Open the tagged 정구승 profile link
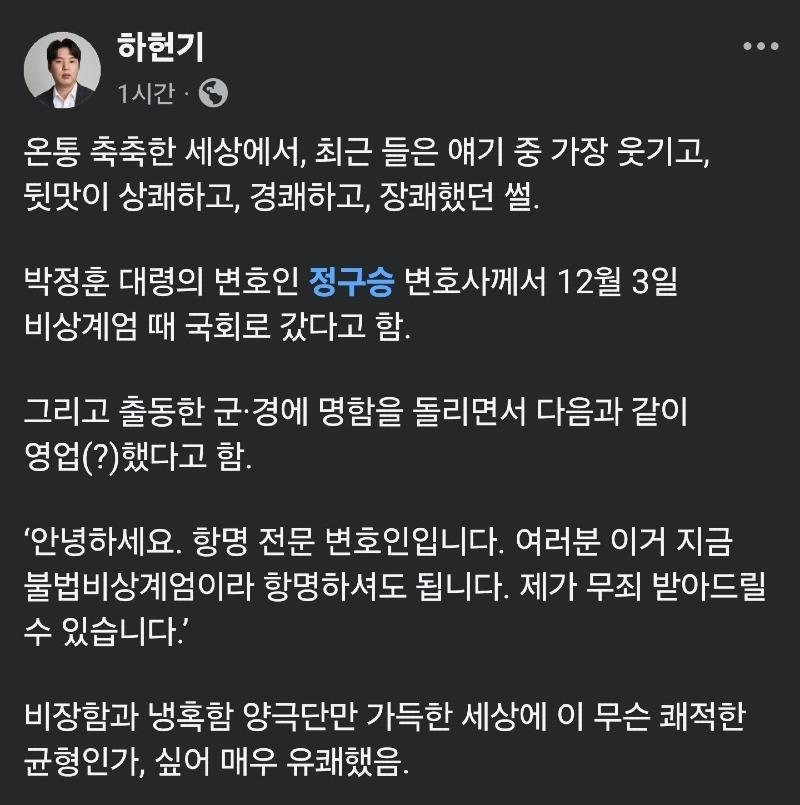The image size is (800, 805). pyautogui.click(x=353, y=281)
